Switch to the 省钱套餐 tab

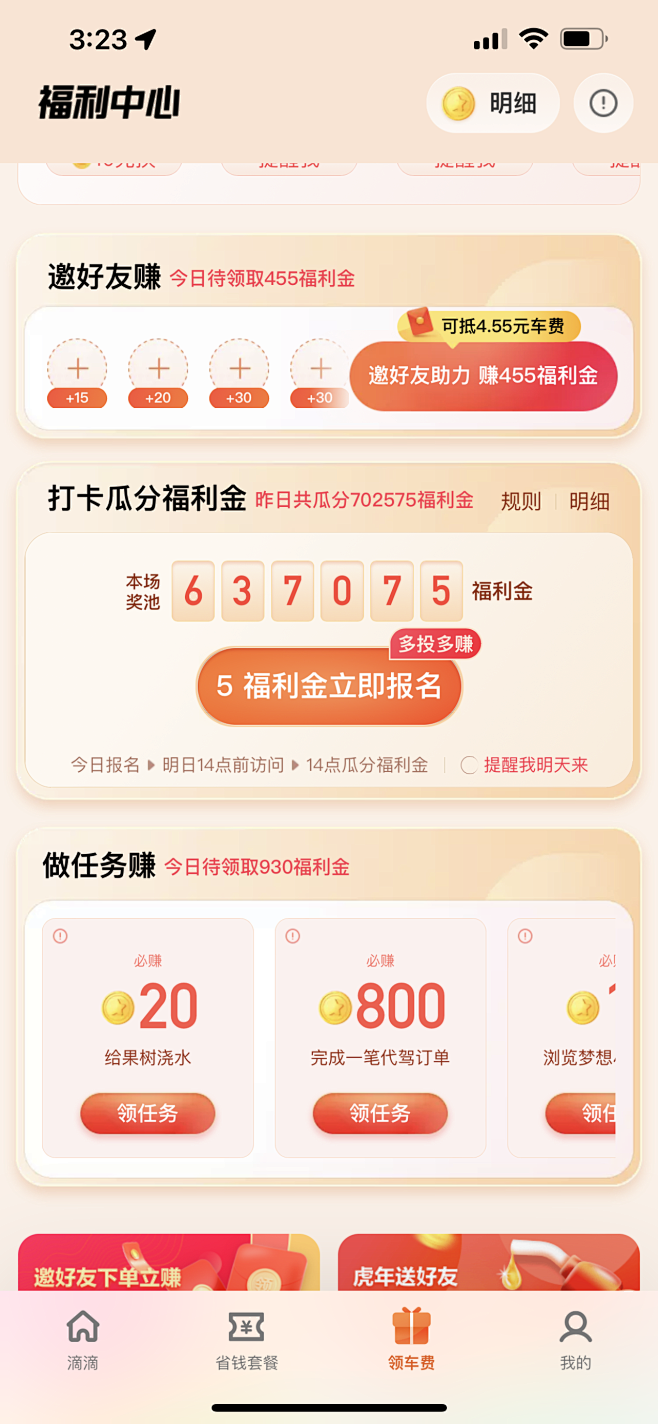(247, 1340)
